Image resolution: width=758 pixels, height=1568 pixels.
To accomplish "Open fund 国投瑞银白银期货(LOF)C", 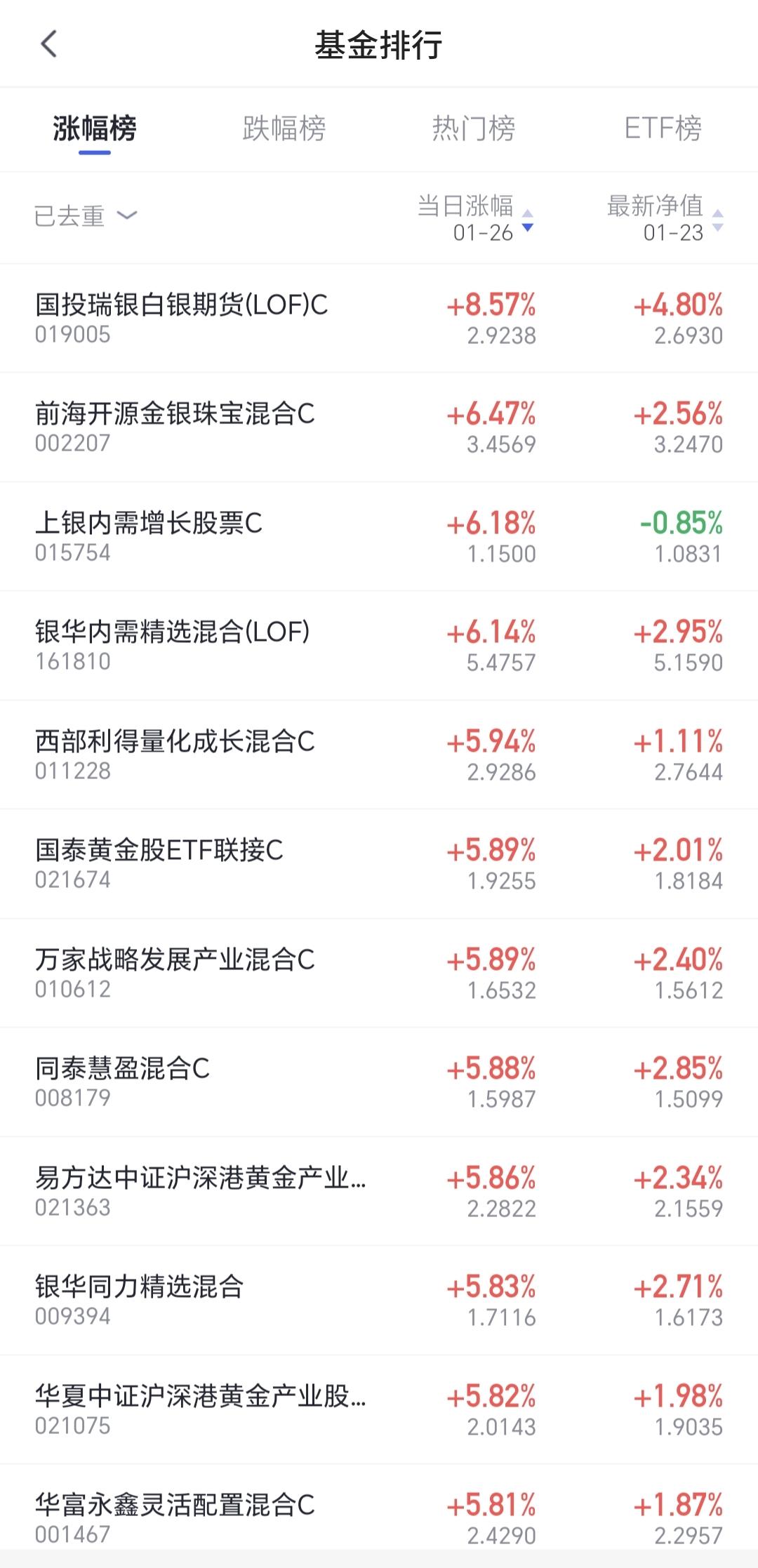I will (181, 317).
